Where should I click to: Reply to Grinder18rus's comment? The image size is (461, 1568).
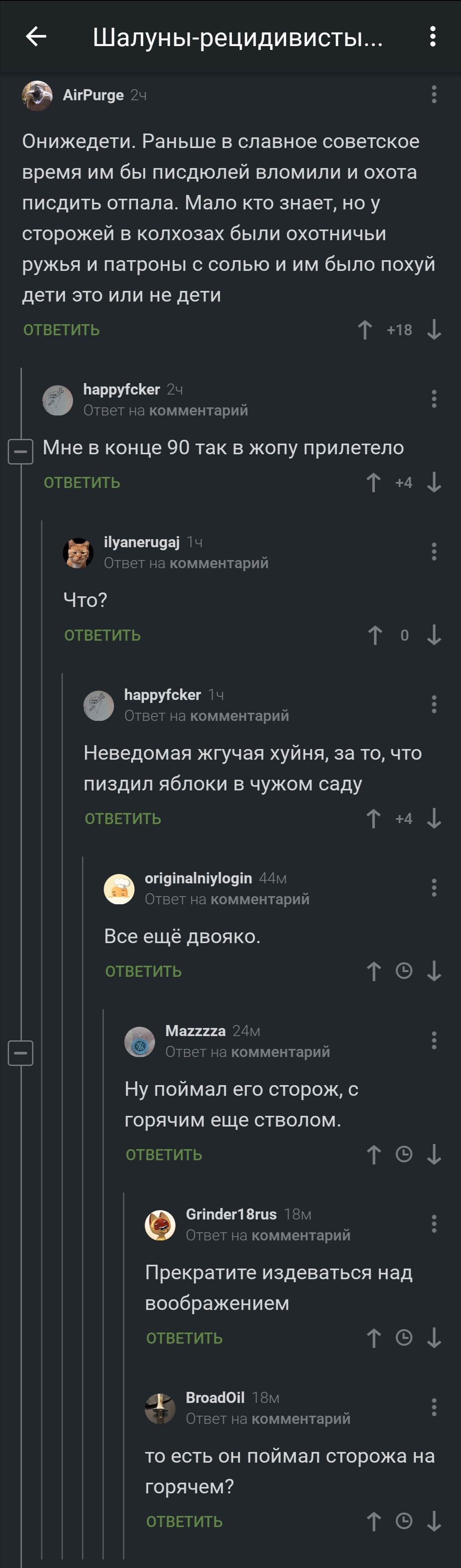tap(184, 1338)
